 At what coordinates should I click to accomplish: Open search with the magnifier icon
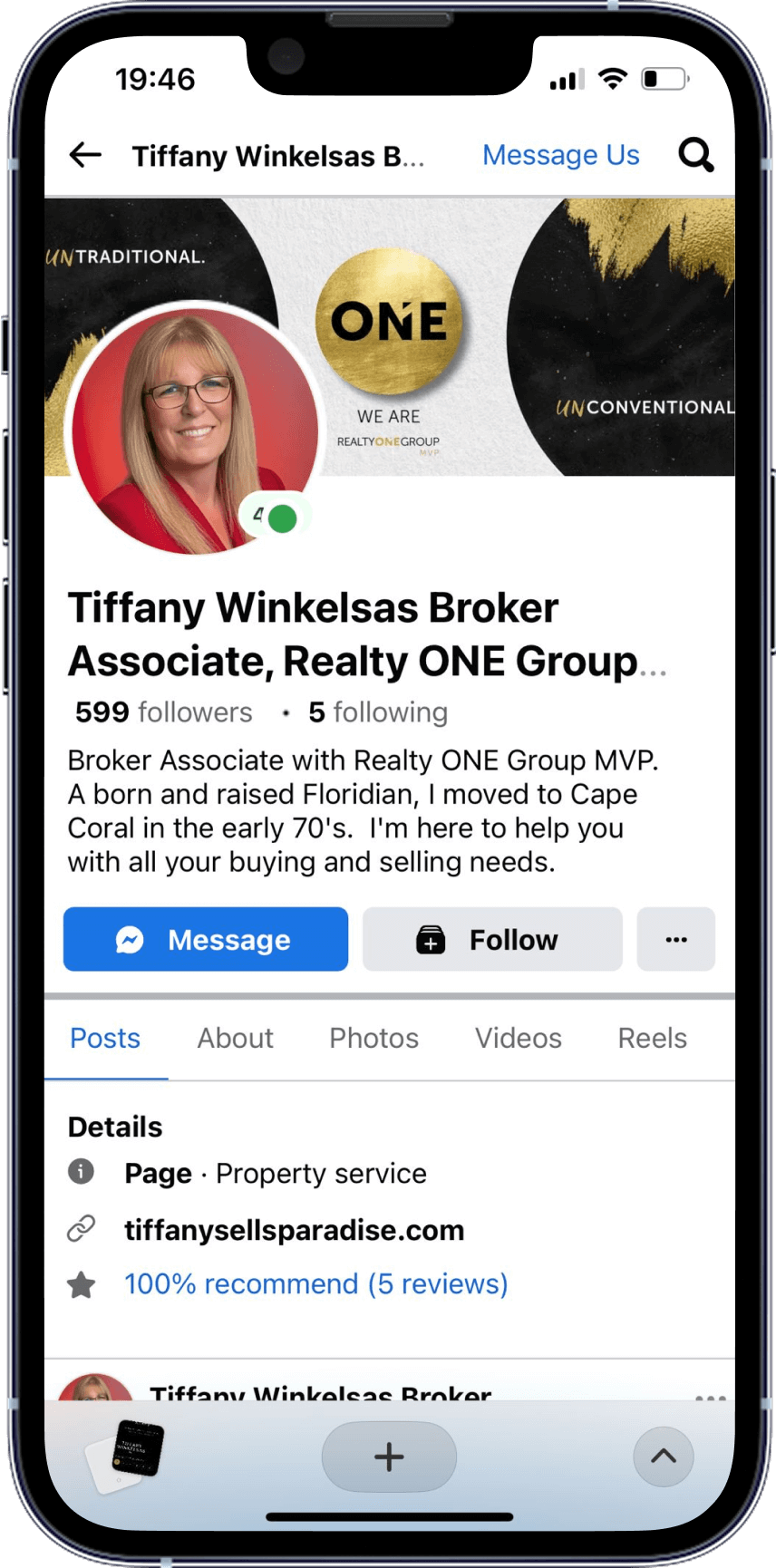tap(695, 155)
